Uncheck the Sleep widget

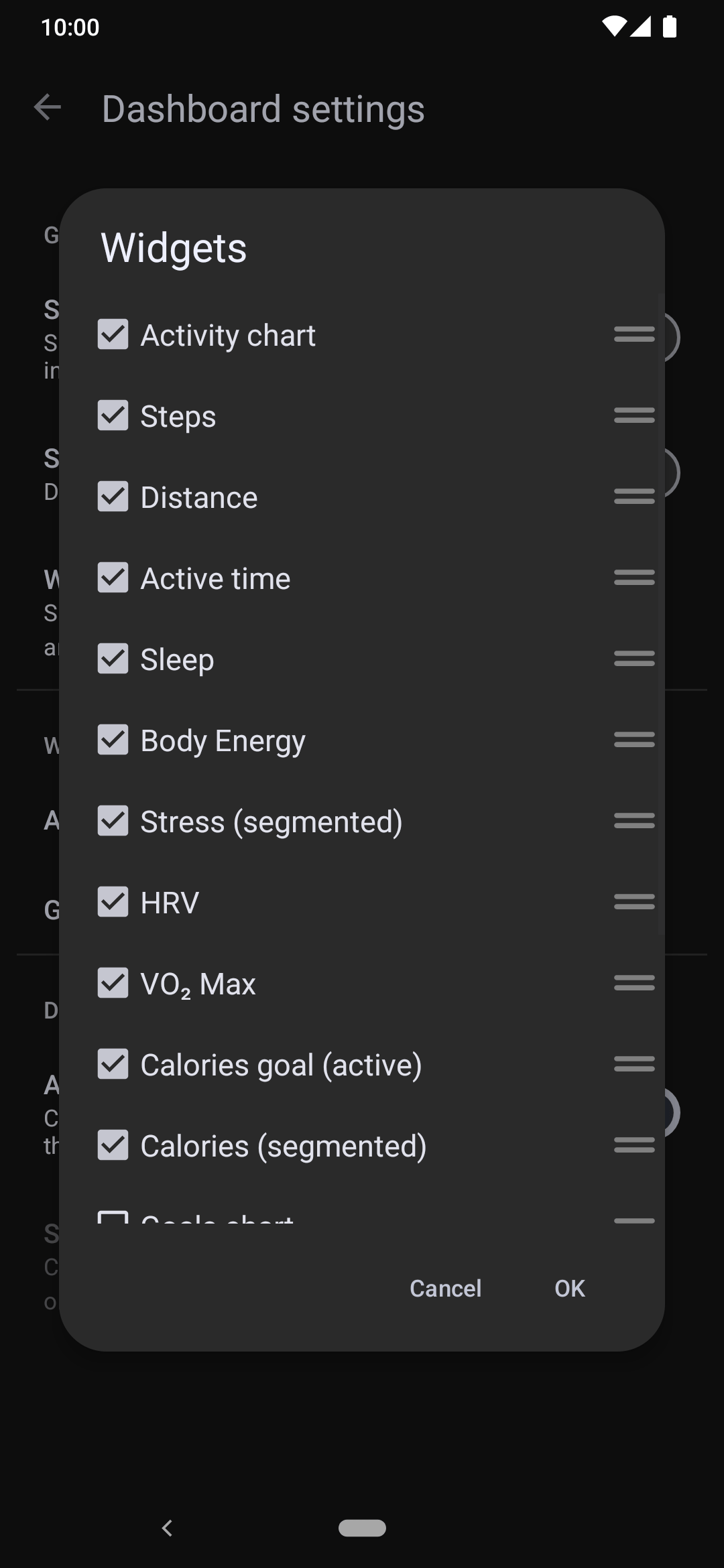click(113, 659)
